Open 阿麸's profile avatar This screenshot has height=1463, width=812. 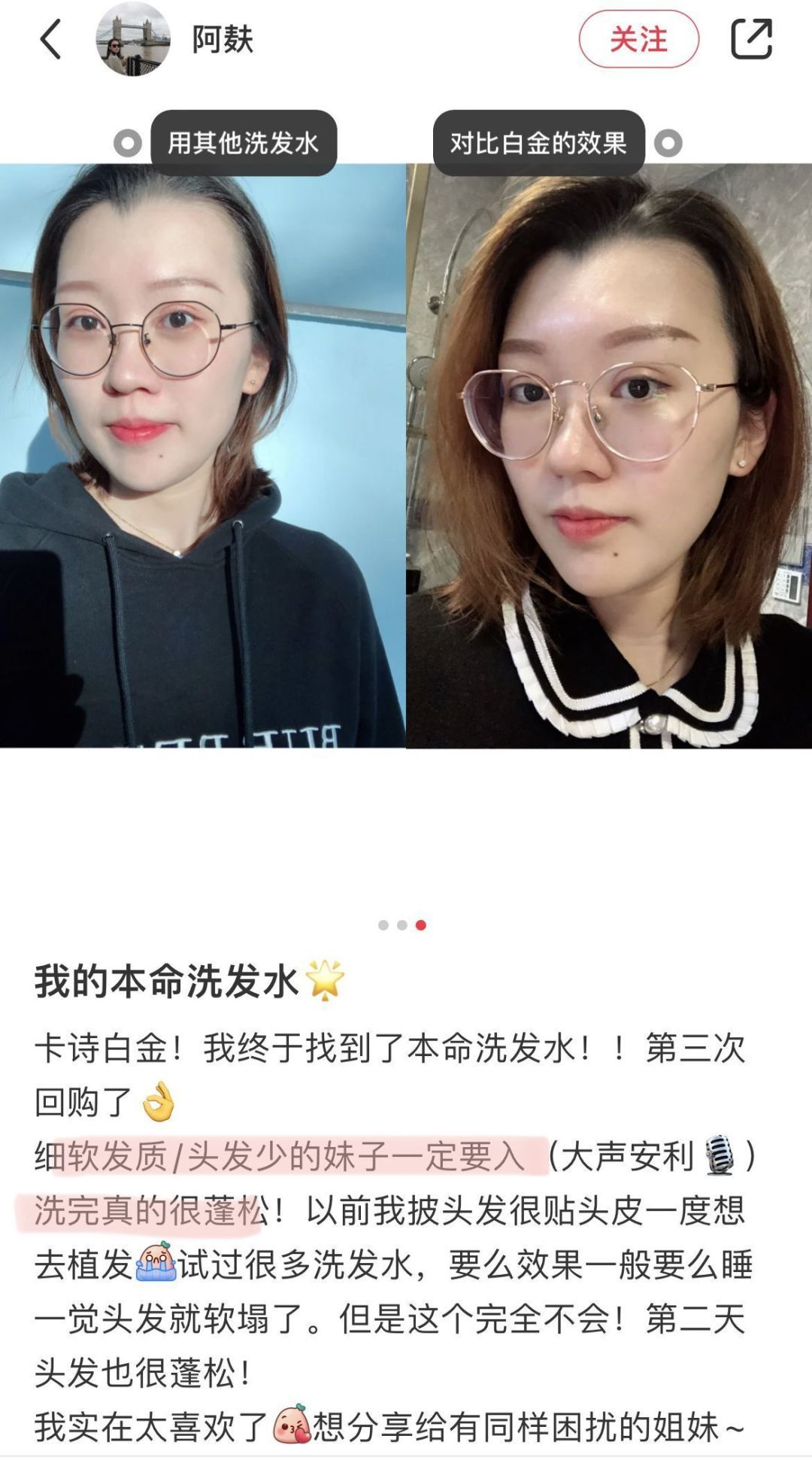click(133, 39)
